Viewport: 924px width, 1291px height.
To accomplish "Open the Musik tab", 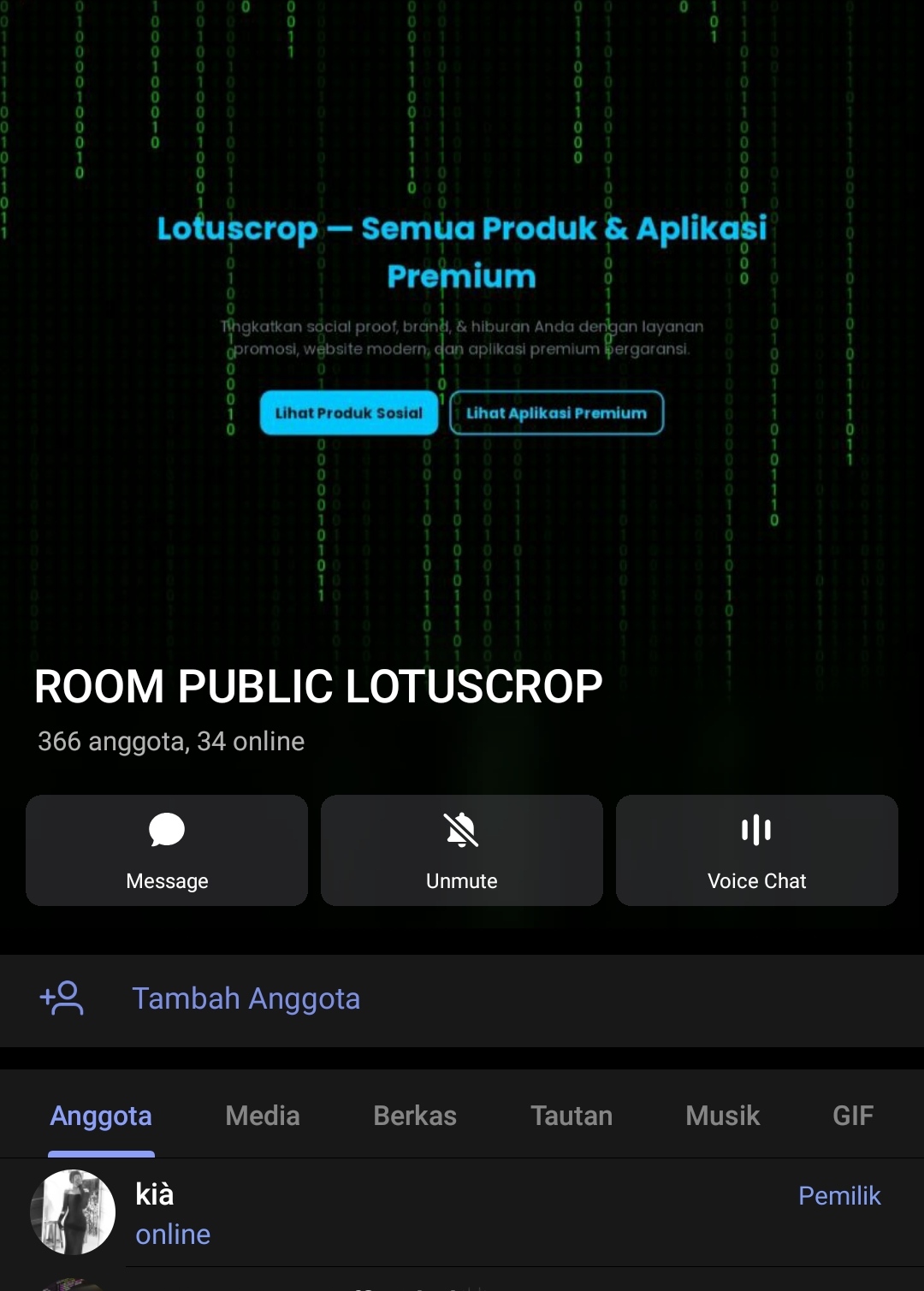I will (721, 1116).
